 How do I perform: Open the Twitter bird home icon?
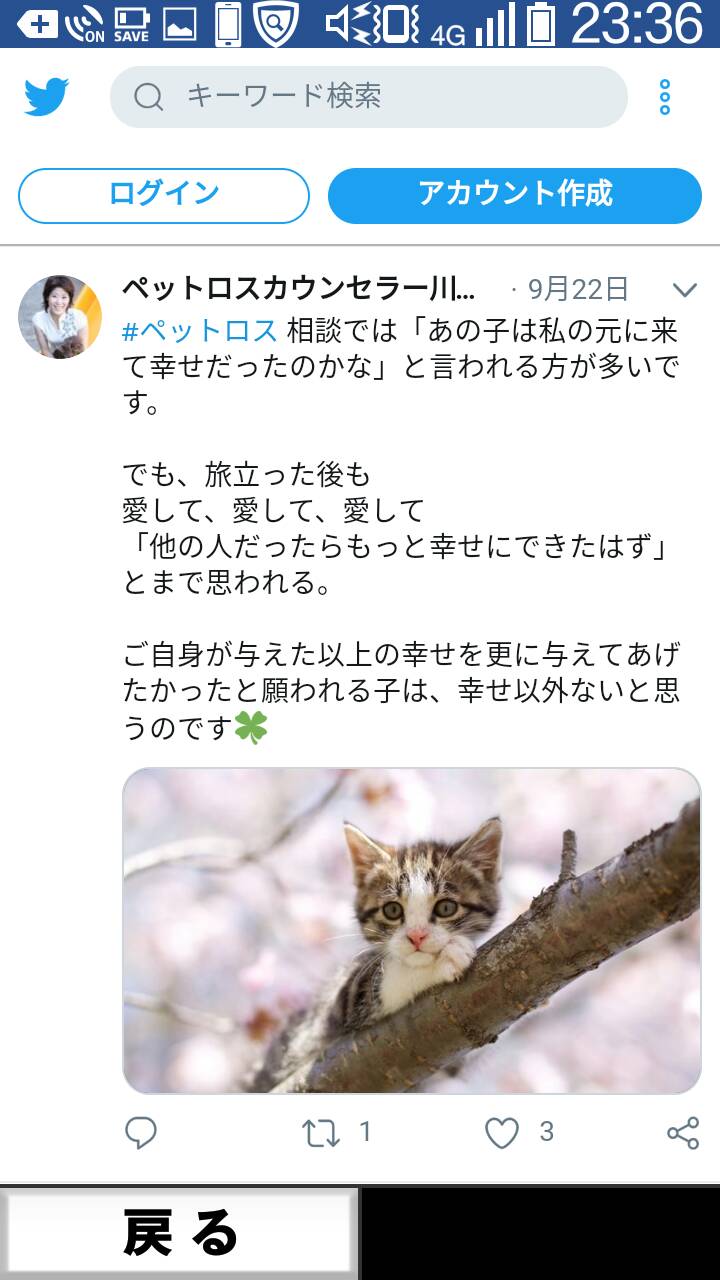(46, 97)
